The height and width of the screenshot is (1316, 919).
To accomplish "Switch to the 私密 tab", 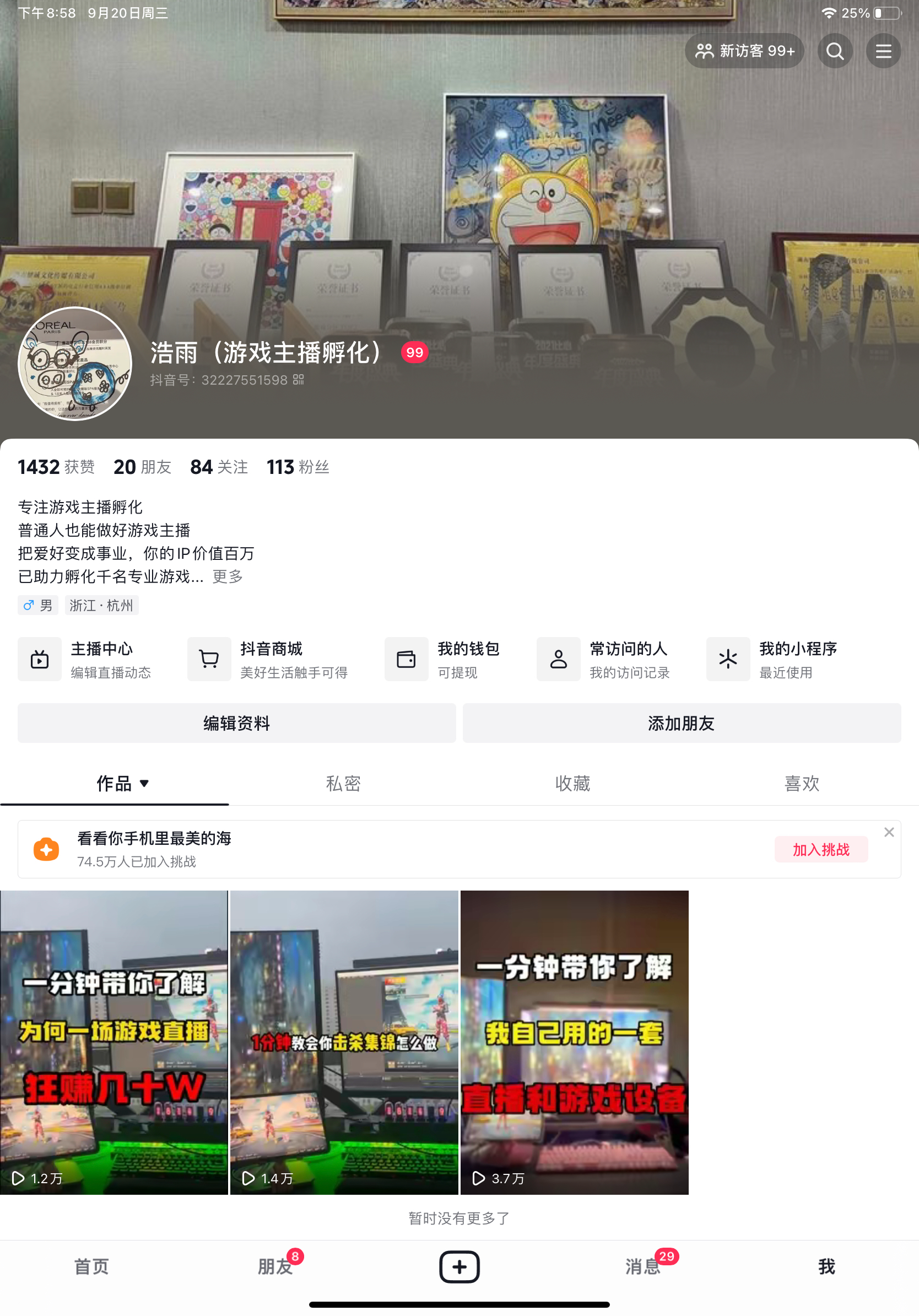I will point(343,784).
